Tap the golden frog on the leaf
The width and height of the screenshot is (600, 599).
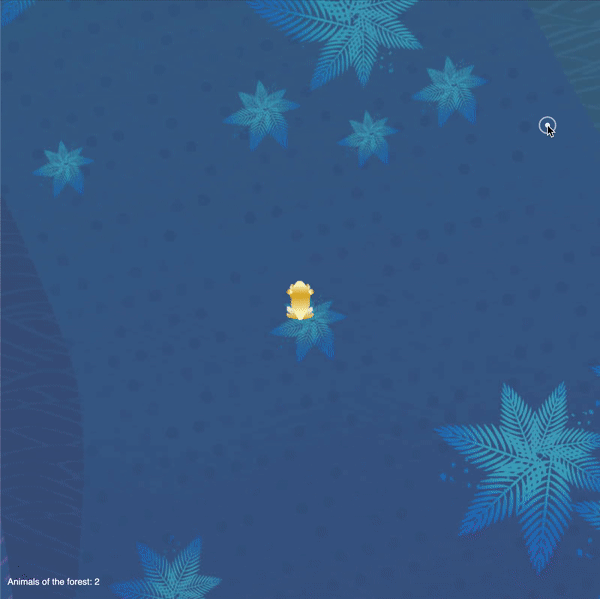[x=300, y=300]
